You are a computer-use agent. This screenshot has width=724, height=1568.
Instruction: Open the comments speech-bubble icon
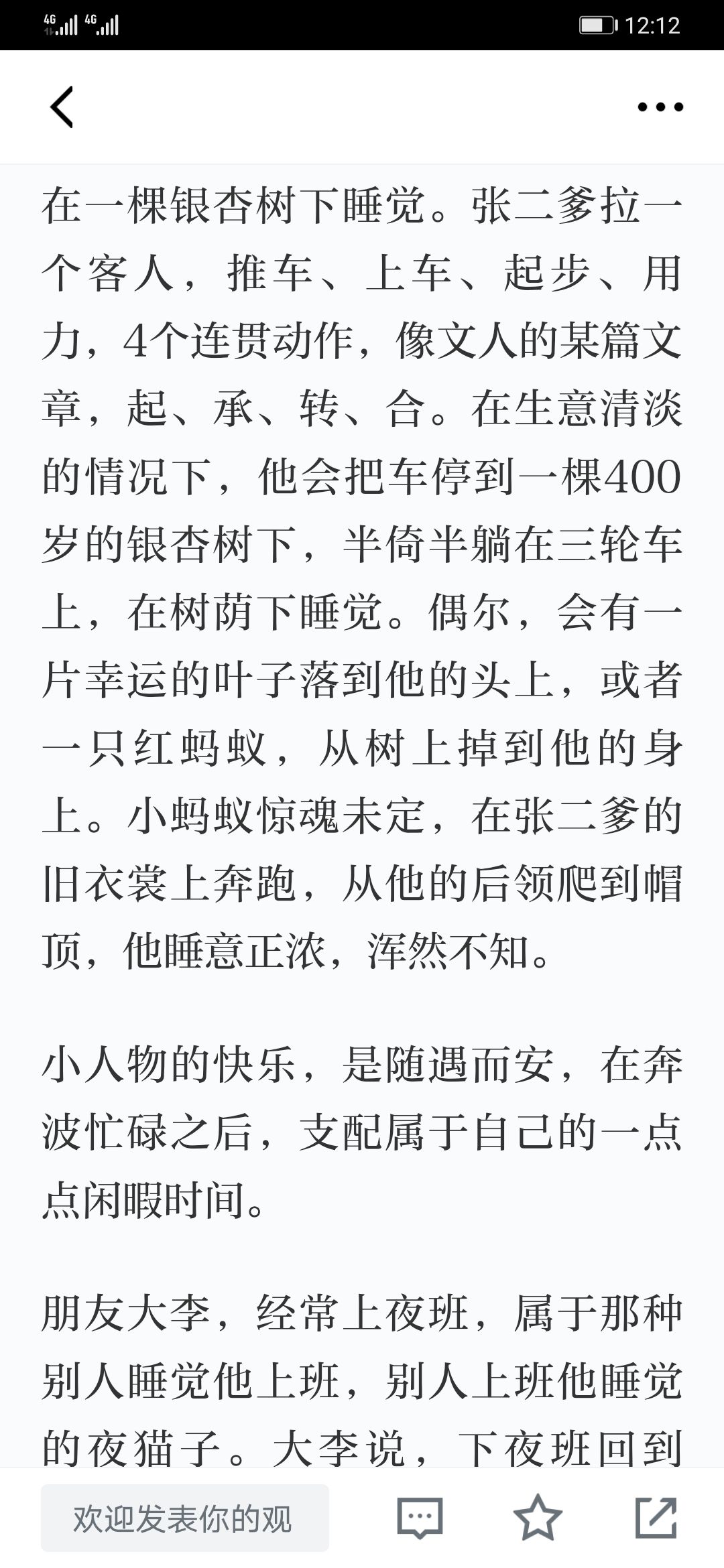coord(420,1518)
